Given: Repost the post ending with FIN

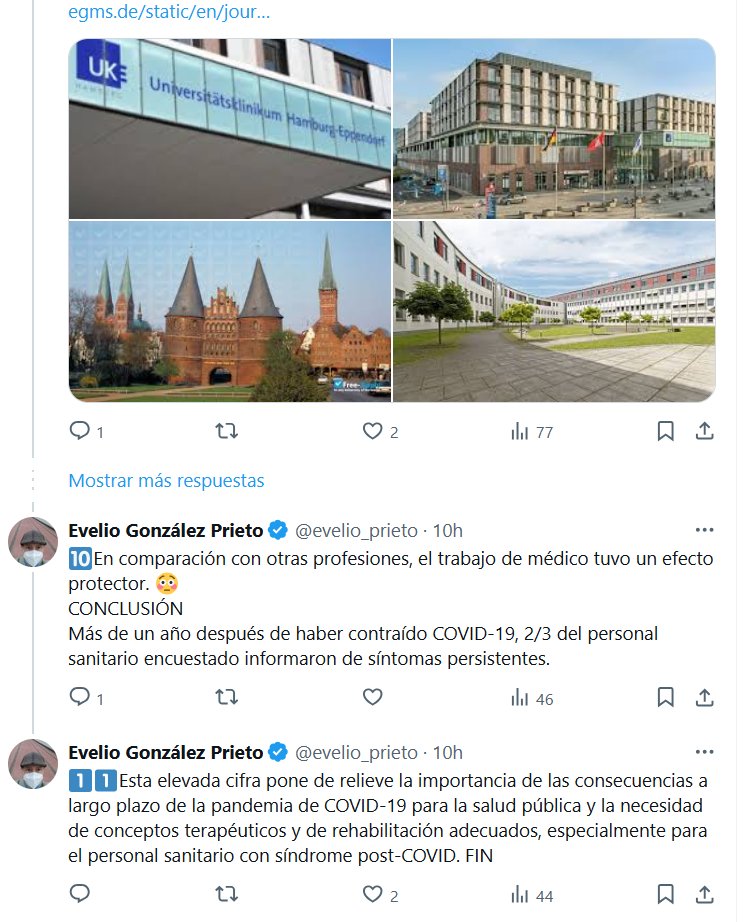Looking at the screenshot, I should tap(227, 894).
